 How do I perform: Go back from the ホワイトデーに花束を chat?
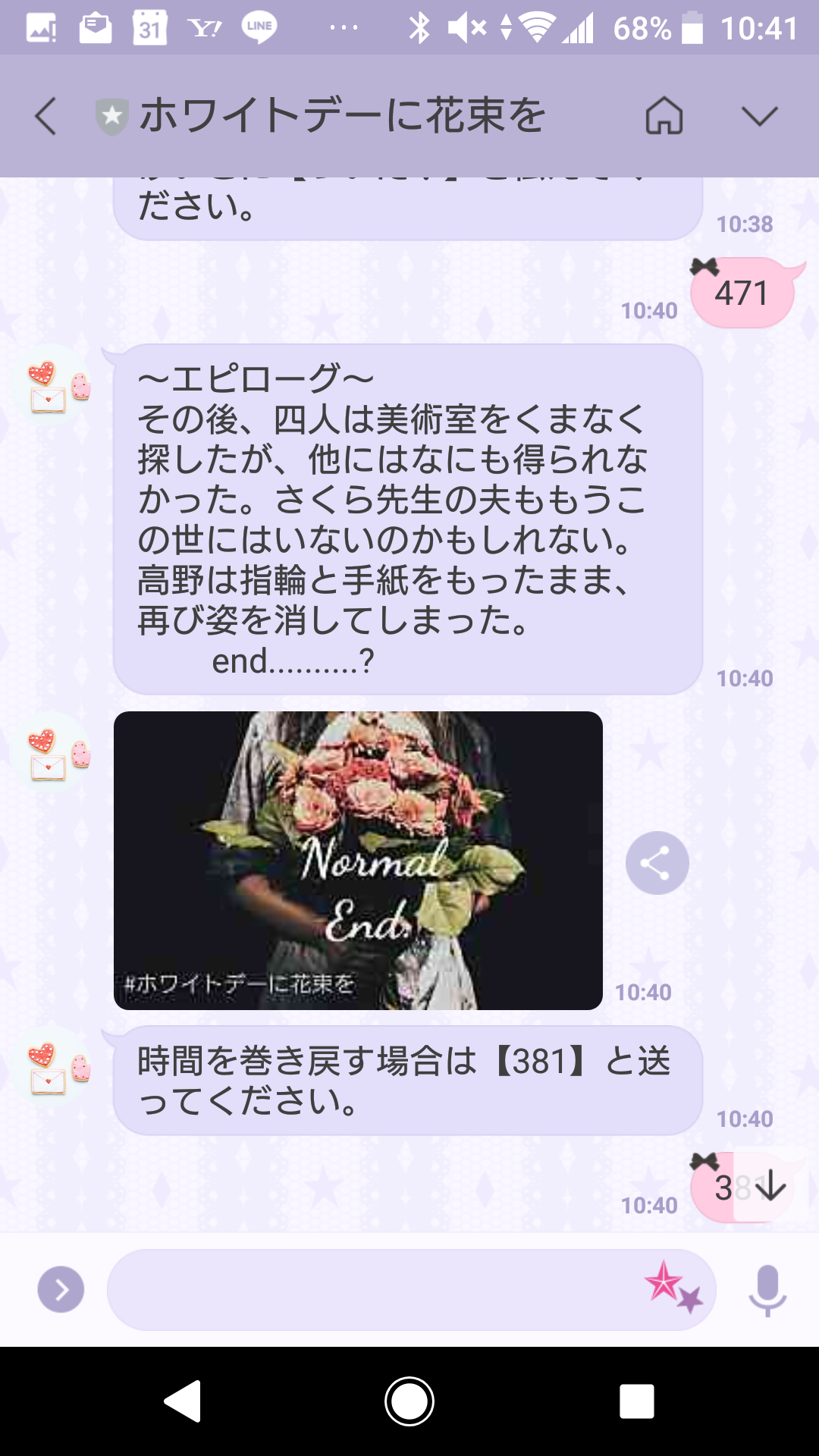point(45,117)
